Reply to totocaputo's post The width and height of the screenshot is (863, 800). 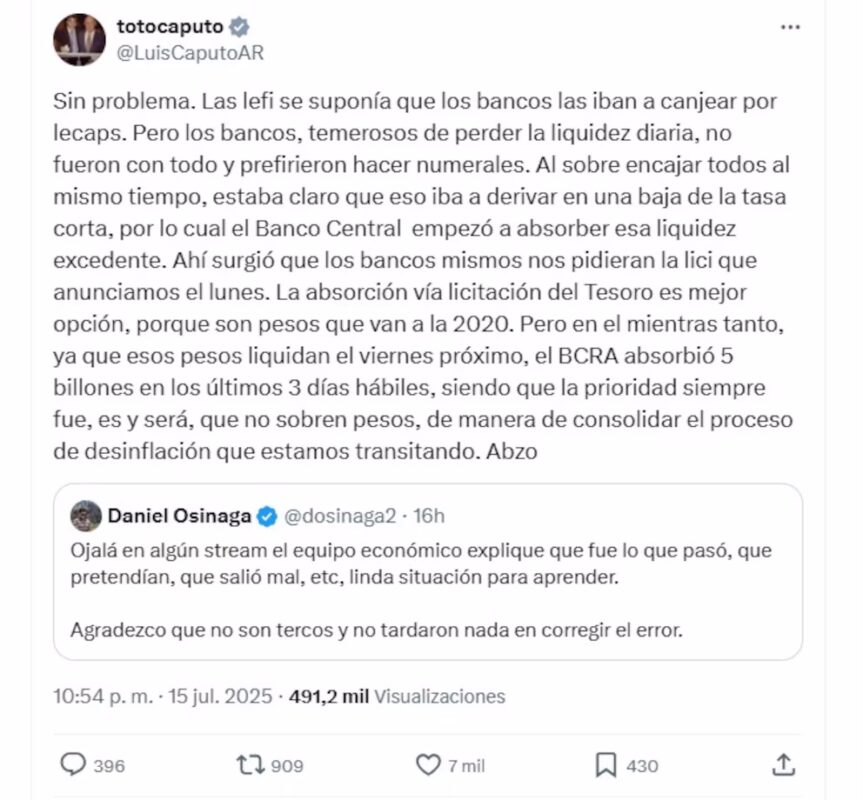point(74,765)
